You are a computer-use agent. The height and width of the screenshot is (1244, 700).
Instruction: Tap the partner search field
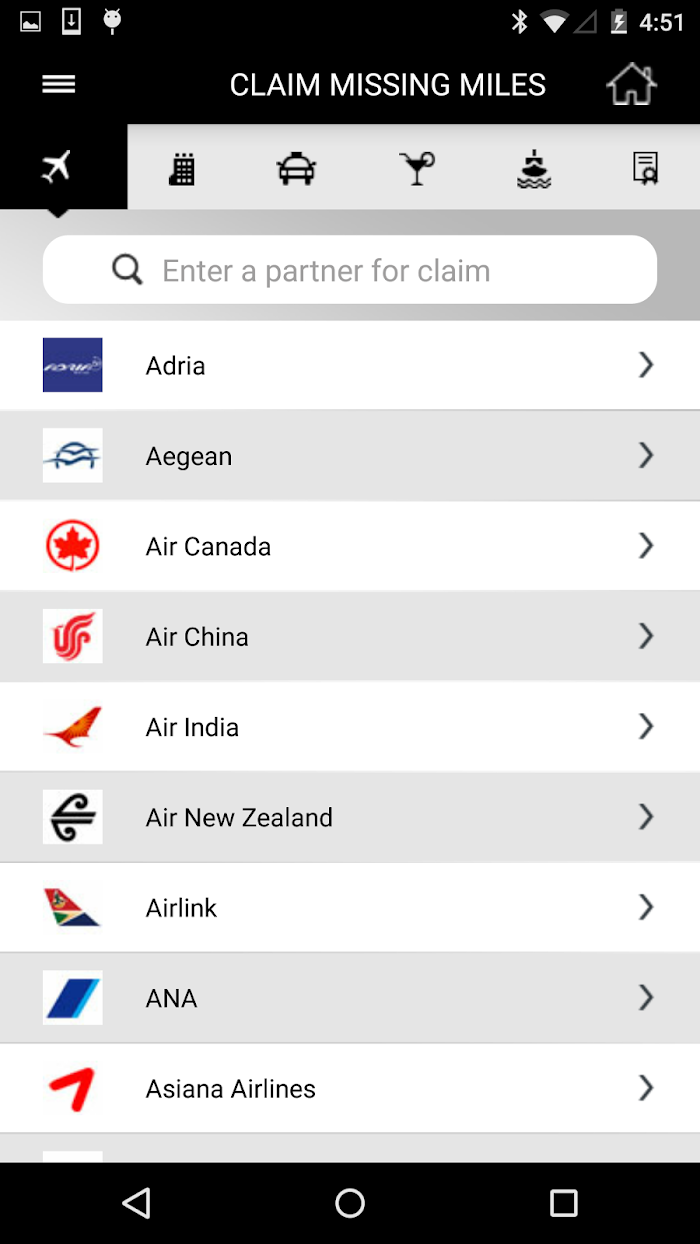pyautogui.click(x=350, y=270)
